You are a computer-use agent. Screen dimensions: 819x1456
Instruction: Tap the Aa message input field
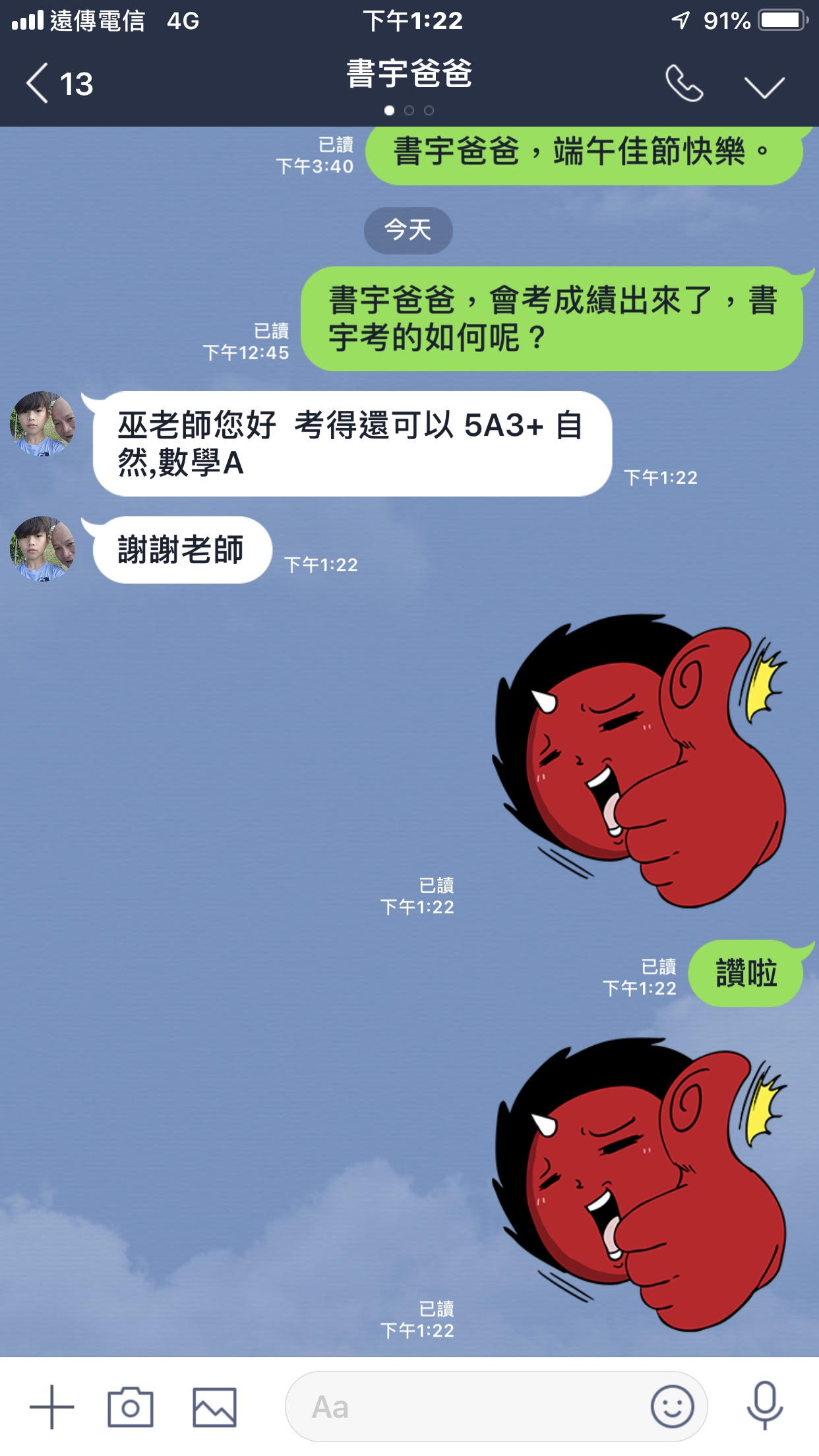click(462, 1407)
